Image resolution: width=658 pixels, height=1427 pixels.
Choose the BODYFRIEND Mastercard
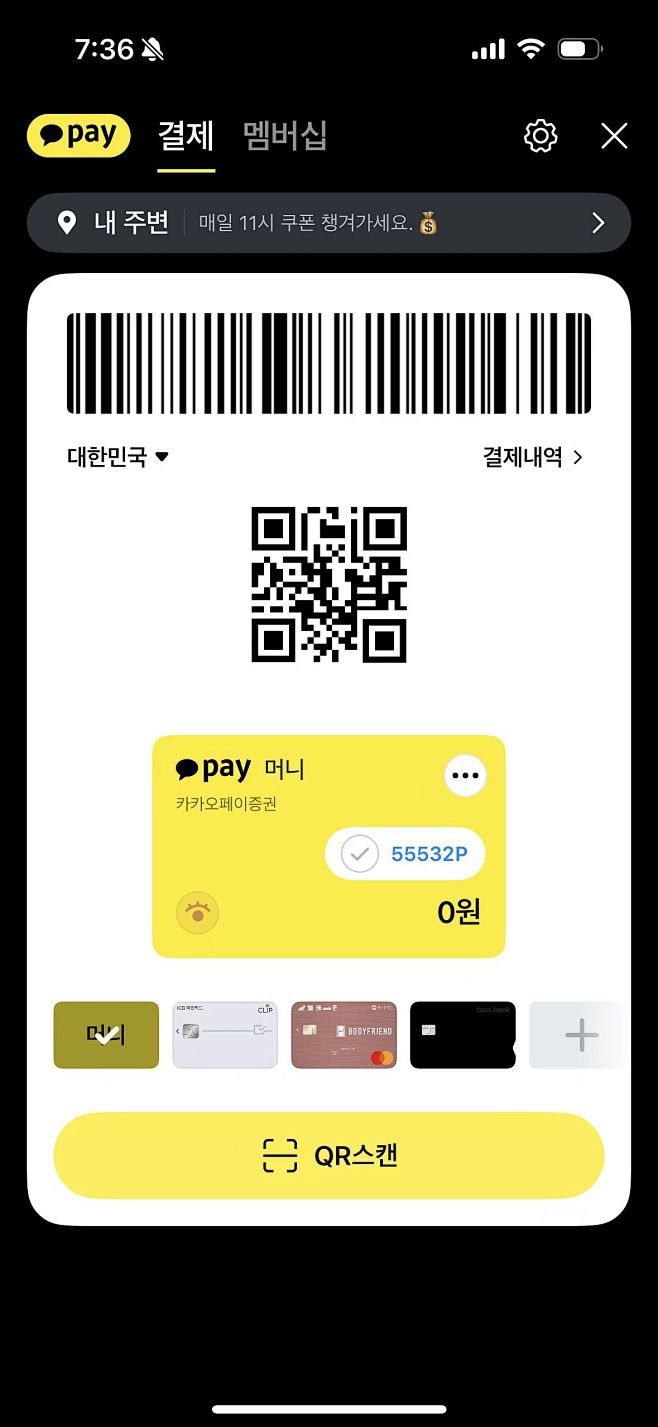point(344,1035)
